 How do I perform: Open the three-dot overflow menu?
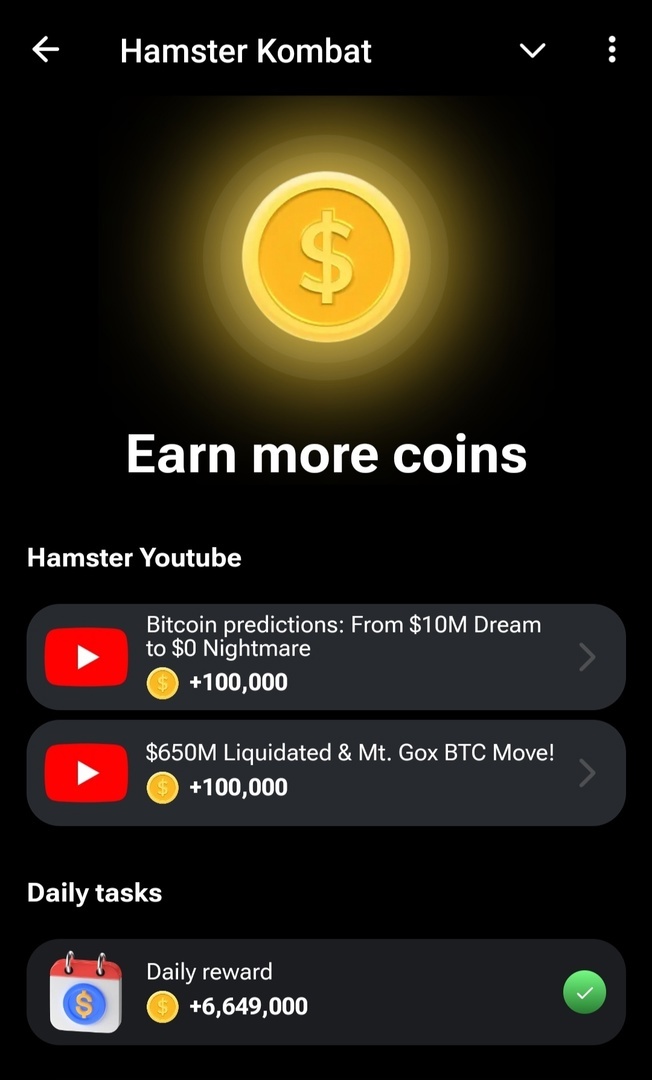(611, 50)
